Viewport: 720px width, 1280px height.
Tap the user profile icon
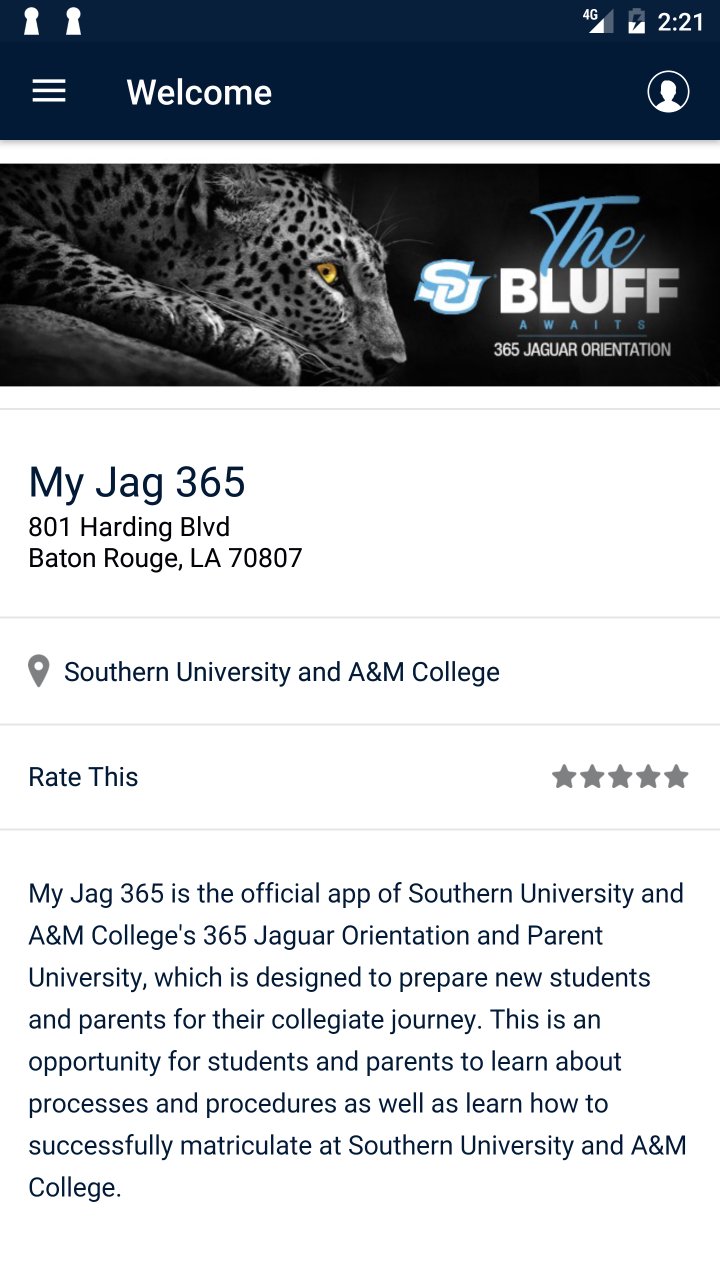[x=668, y=90]
